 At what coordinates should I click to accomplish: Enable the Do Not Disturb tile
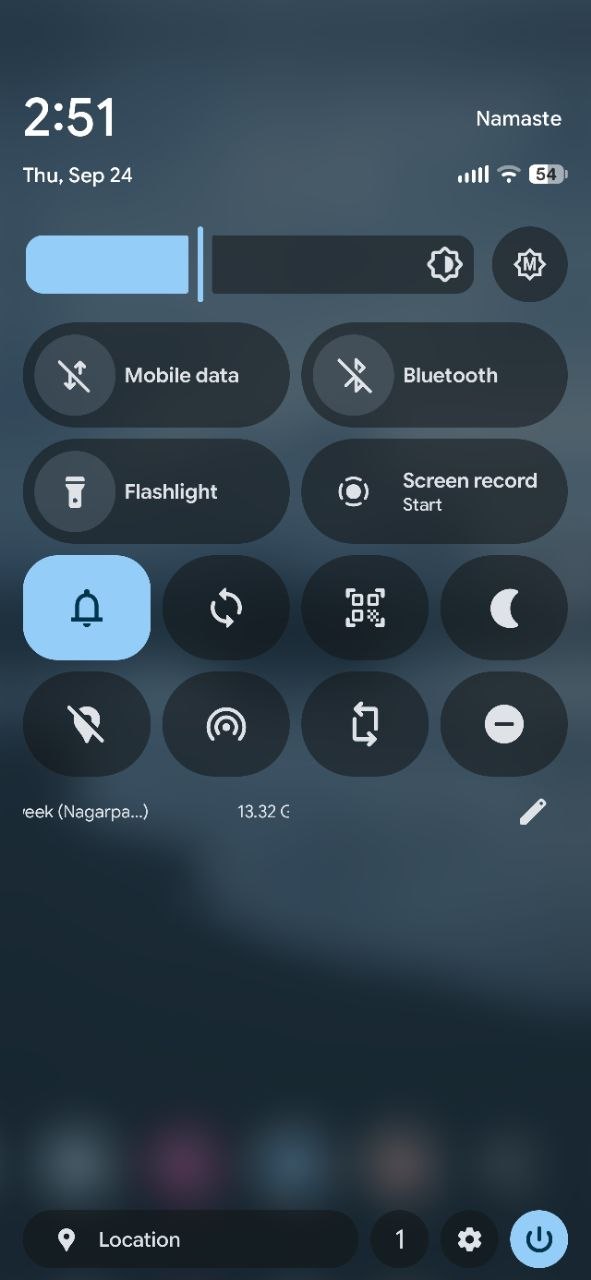click(504, 723)
